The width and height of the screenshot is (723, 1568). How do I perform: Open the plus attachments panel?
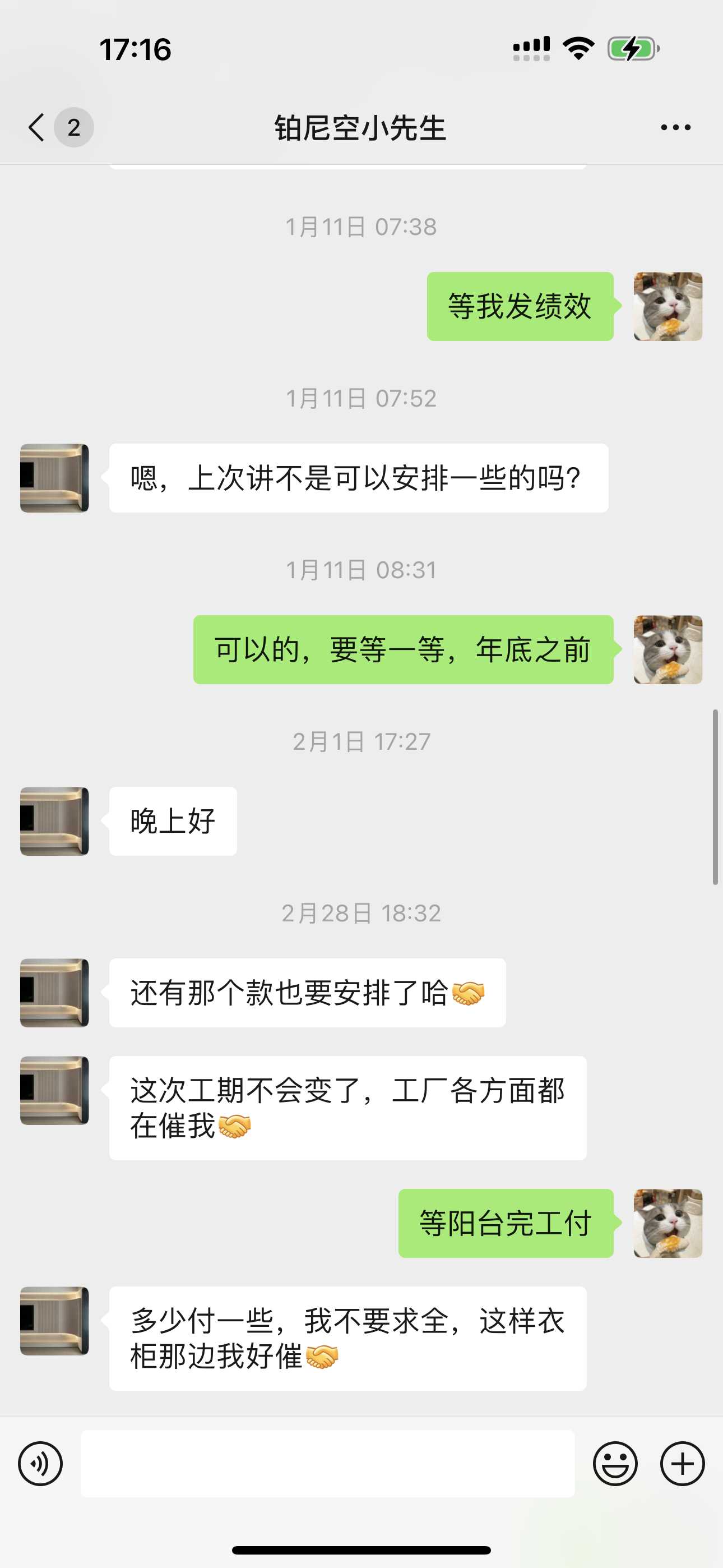(682, 1464)
